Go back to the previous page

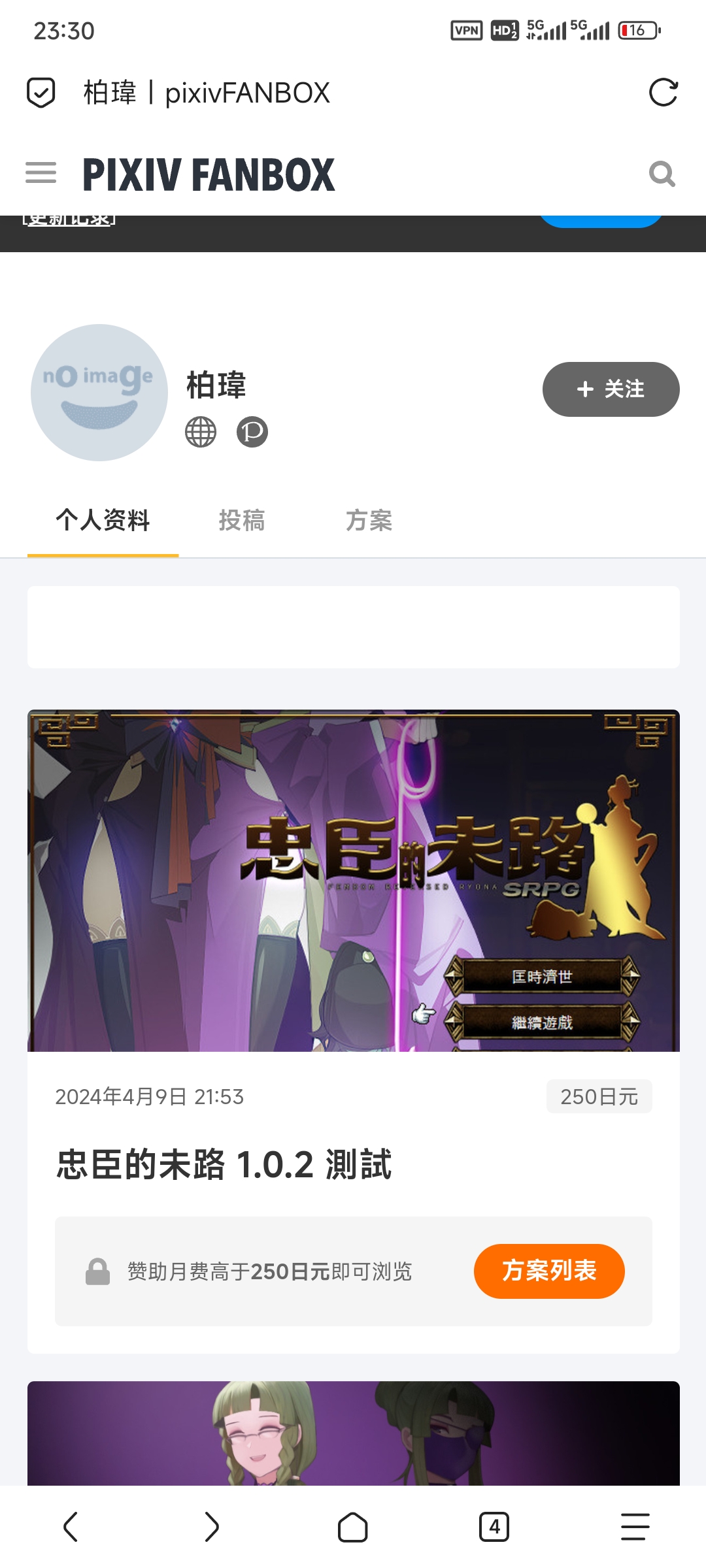tap(71, 1527)
